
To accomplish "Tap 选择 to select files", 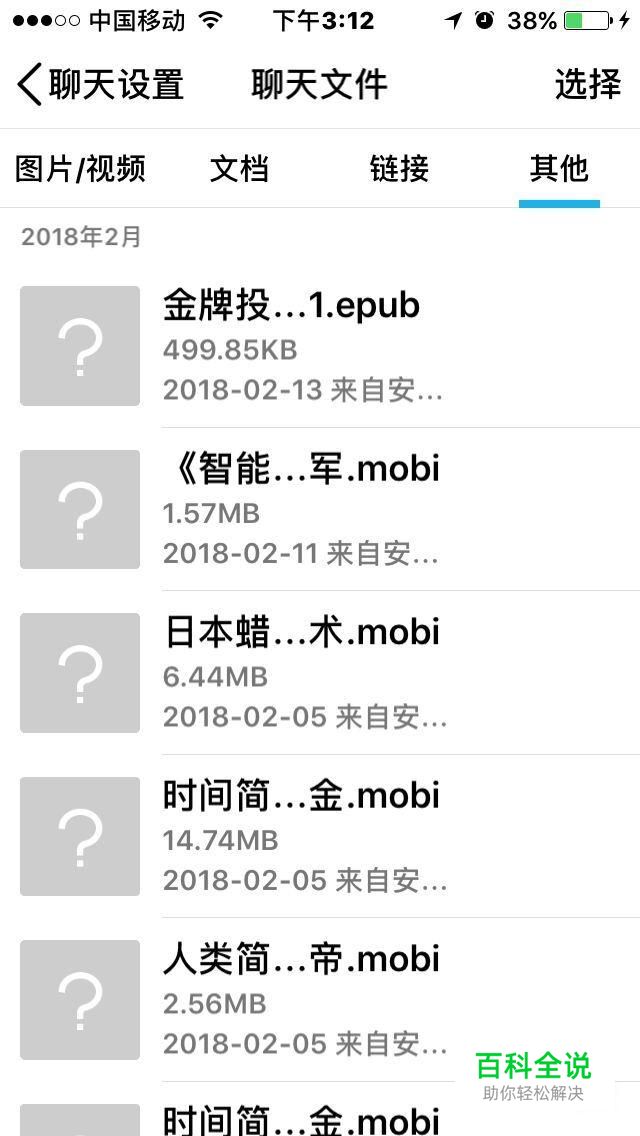I will tap(588, 85).
